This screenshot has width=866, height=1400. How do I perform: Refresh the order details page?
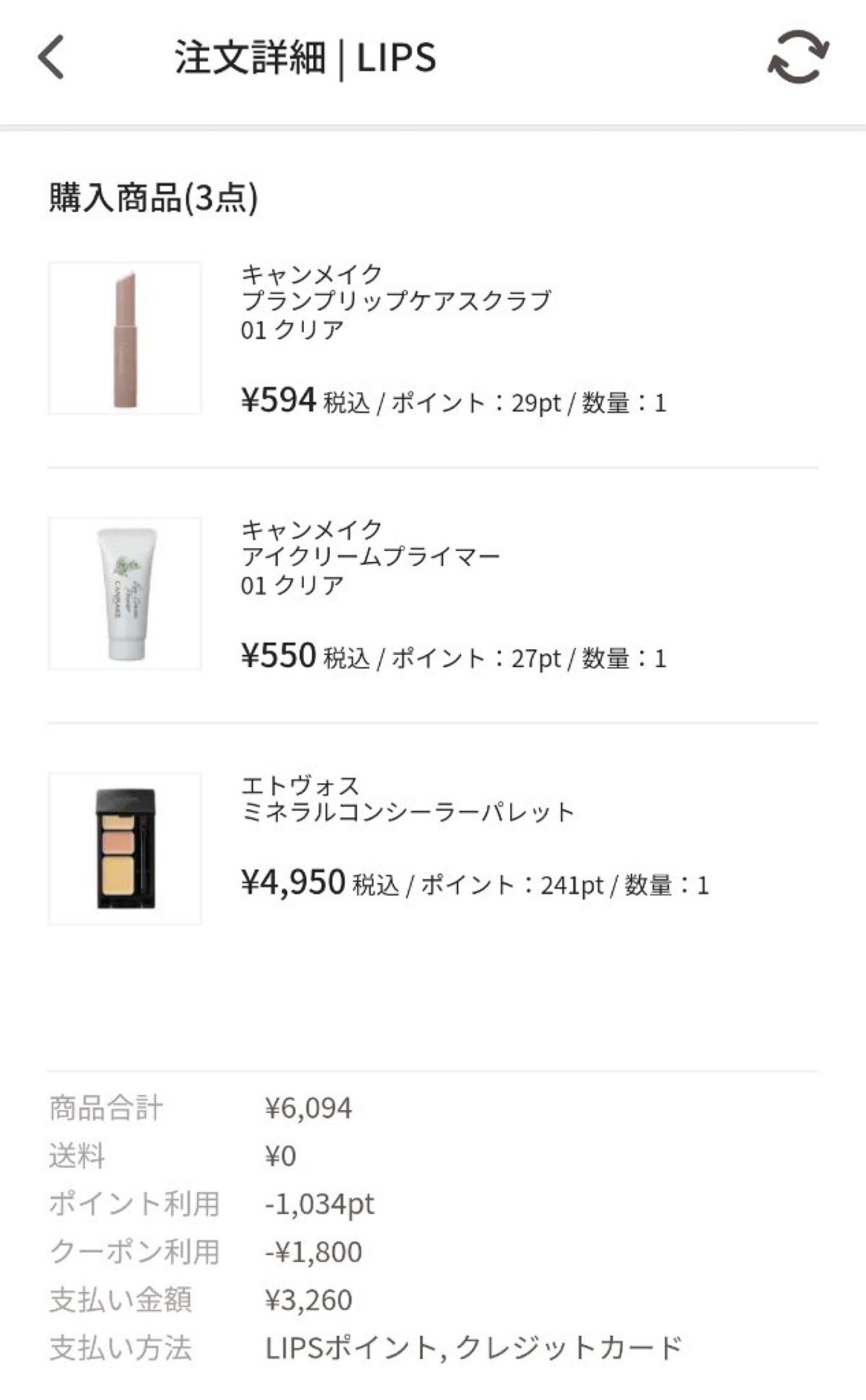pyautogui.click(x=797, y=57)
